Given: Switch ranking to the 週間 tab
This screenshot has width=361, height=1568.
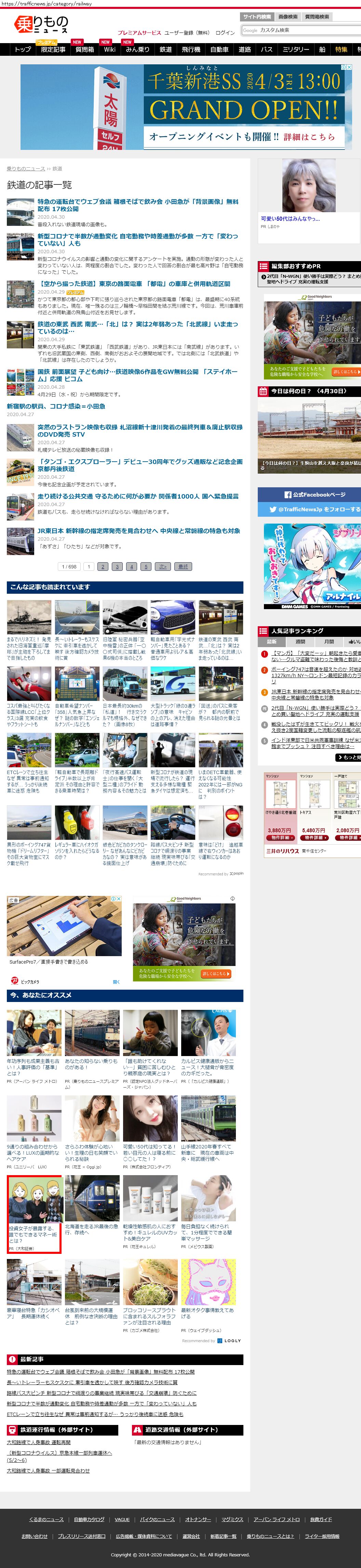Looking at the screenshot, I should pos(300,642).
